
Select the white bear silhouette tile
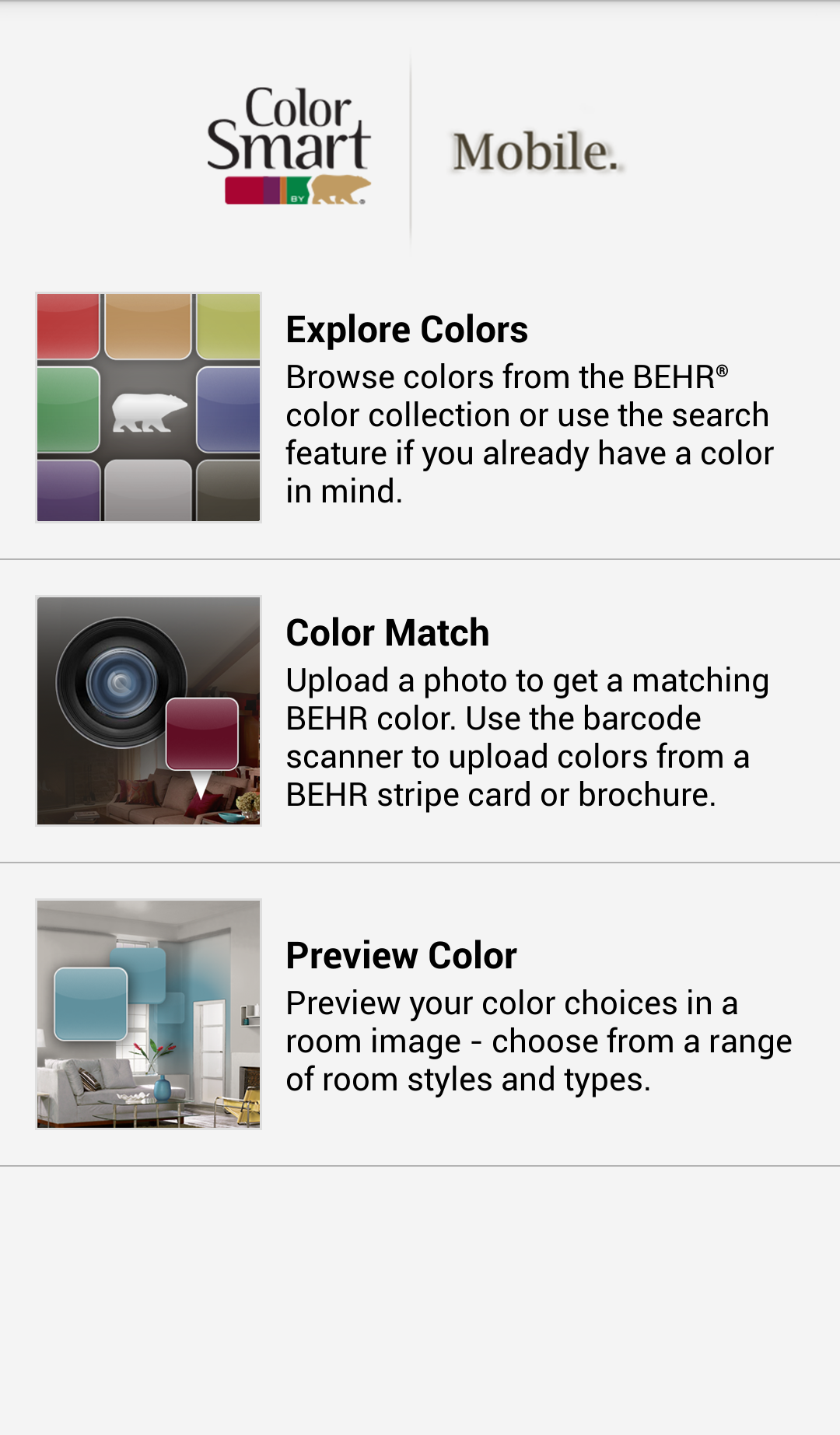click(x=148, y=411)
